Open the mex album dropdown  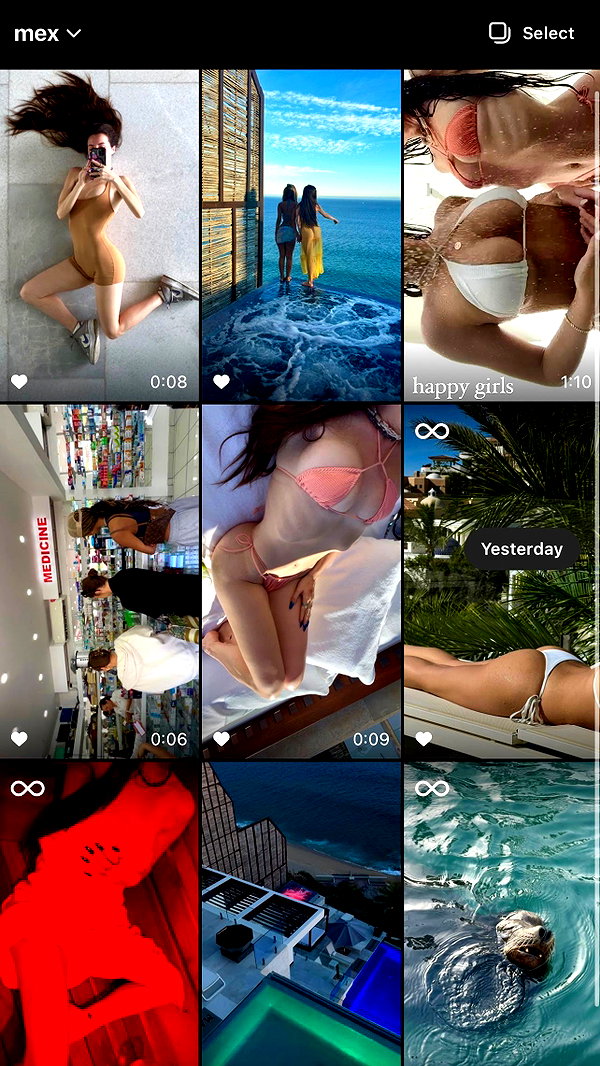click(x=48, y=33)
